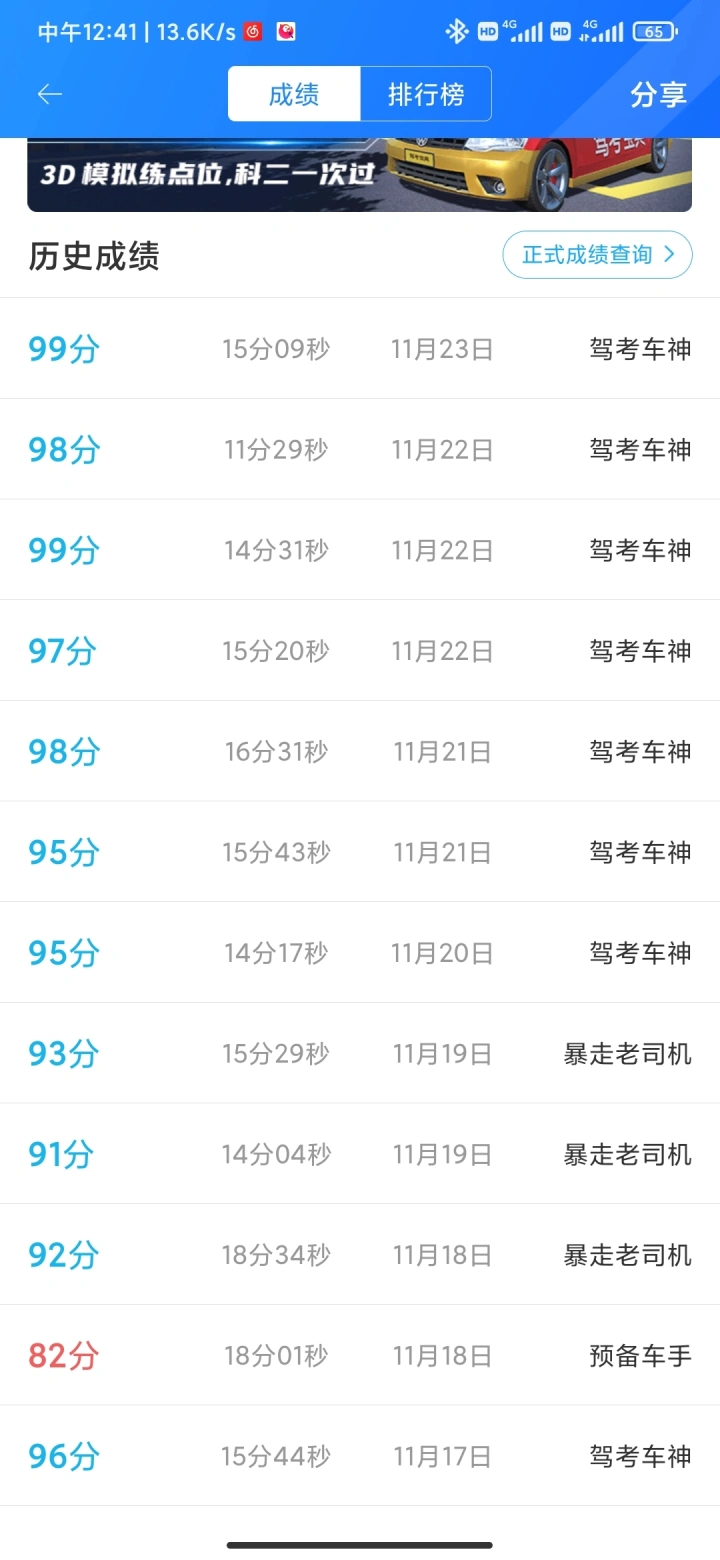Open the 92分 record with 18分34秒
Viewport: 720px width, 1560px height.
(360, 1255)
